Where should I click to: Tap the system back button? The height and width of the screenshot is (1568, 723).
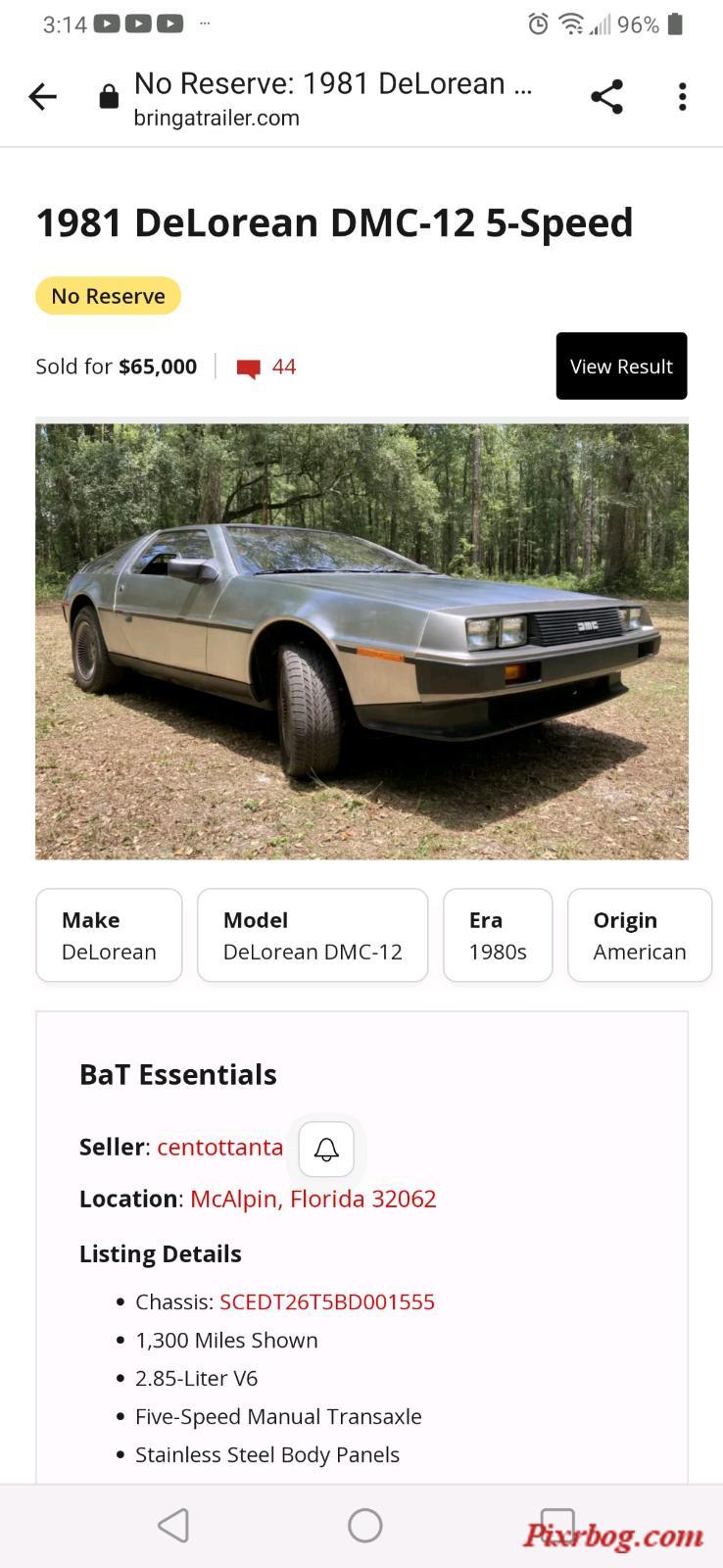pos(173,1525)
